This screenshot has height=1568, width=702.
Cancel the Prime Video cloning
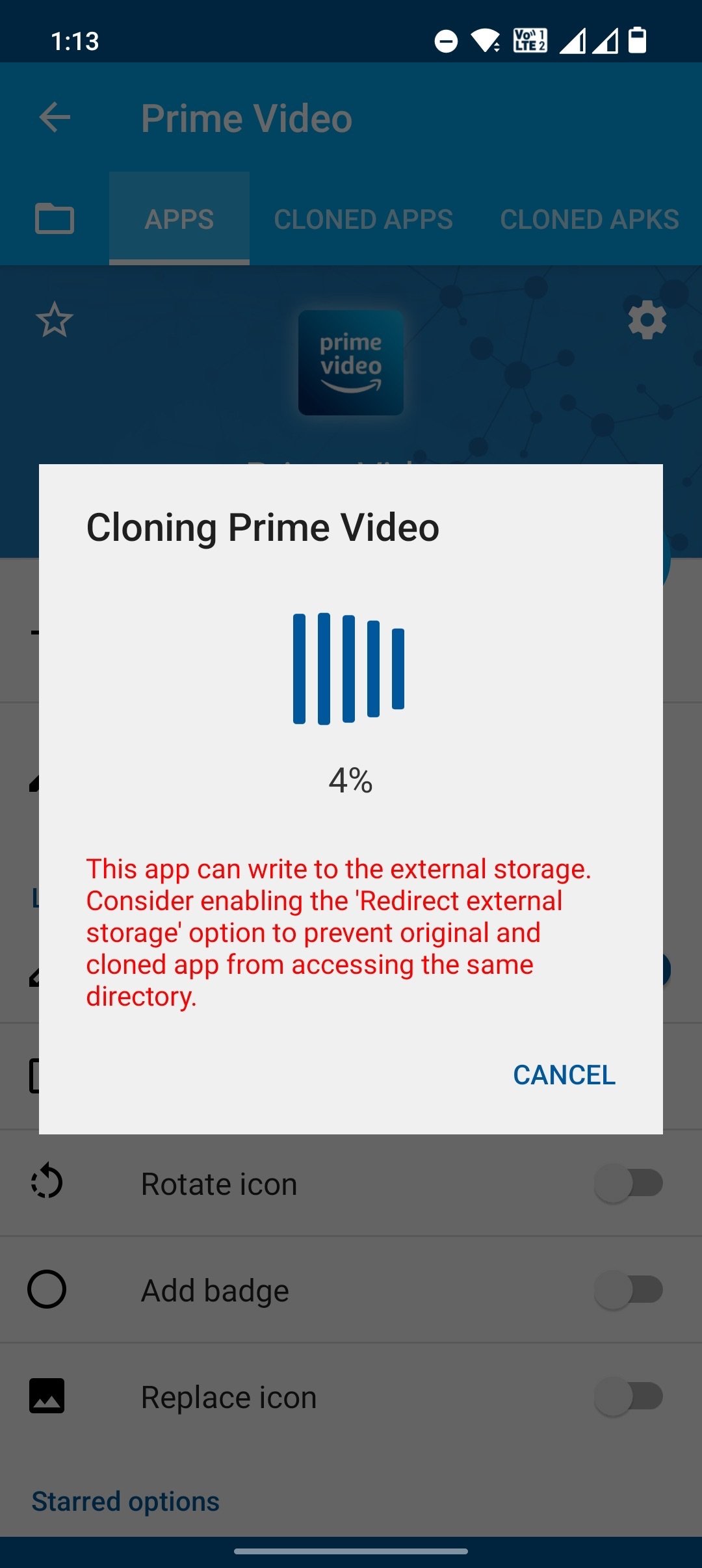click(x=564, y=1075)
